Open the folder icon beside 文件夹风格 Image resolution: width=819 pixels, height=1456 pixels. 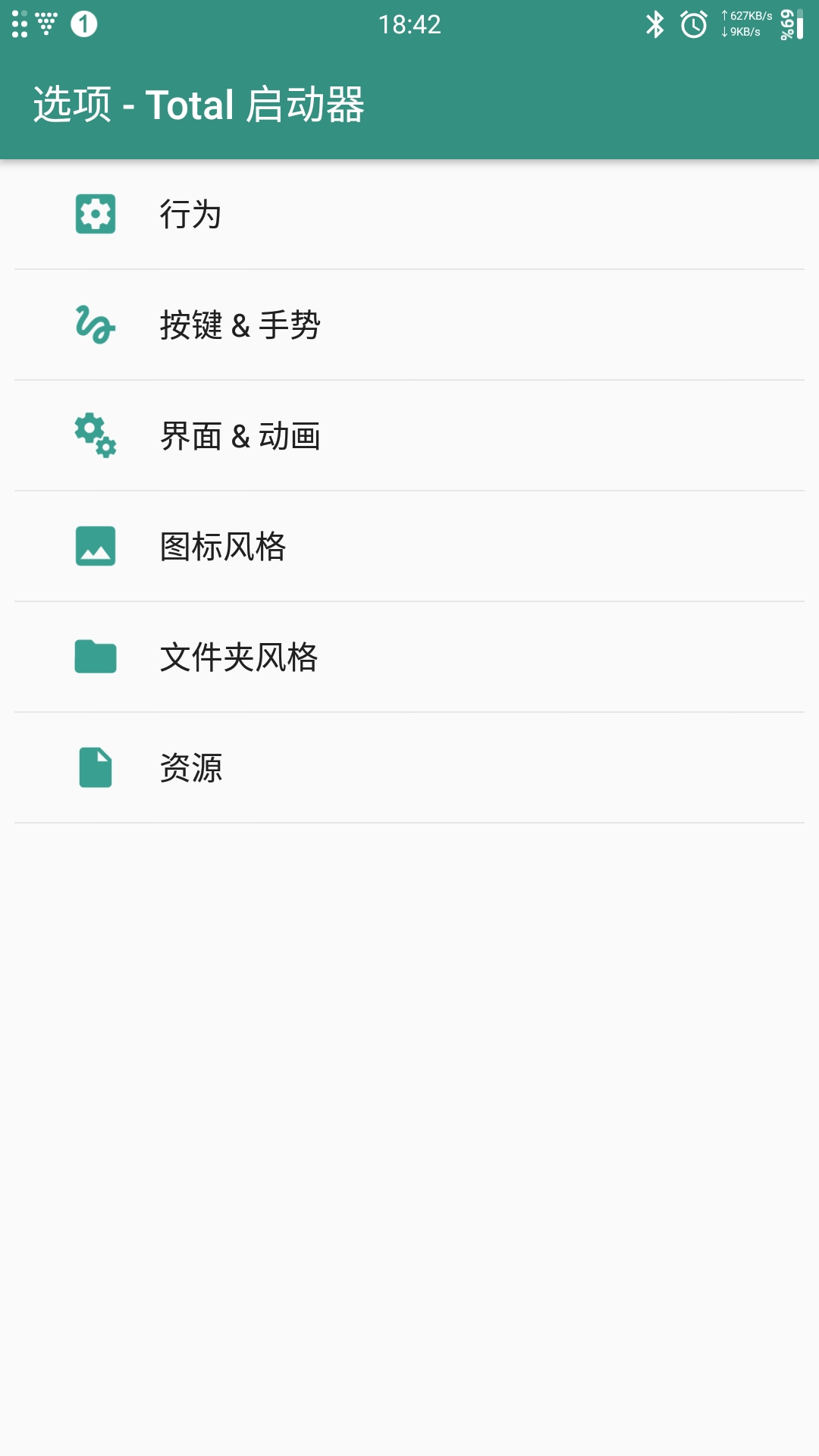(x=94, y=657)
